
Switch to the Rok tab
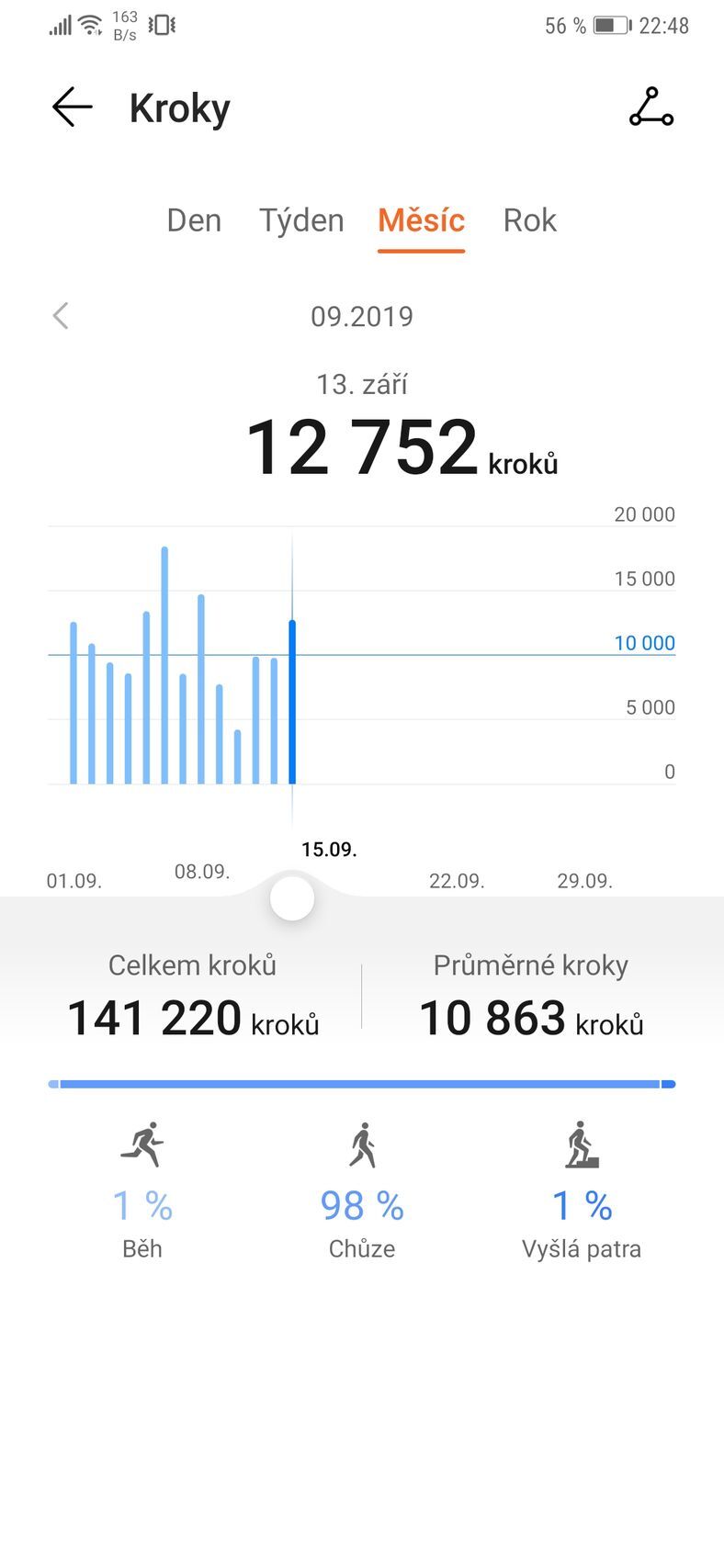[529, 220]
